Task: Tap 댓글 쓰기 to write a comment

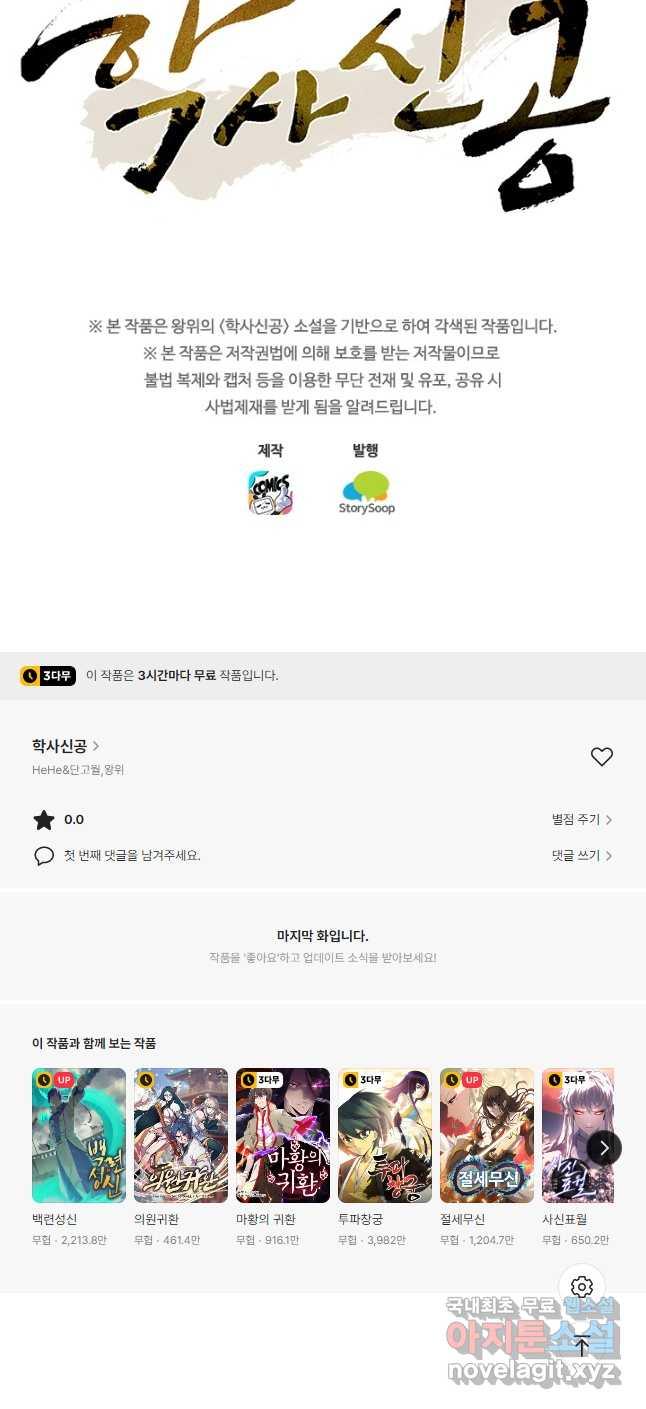Action: click(x=581, y=856)
